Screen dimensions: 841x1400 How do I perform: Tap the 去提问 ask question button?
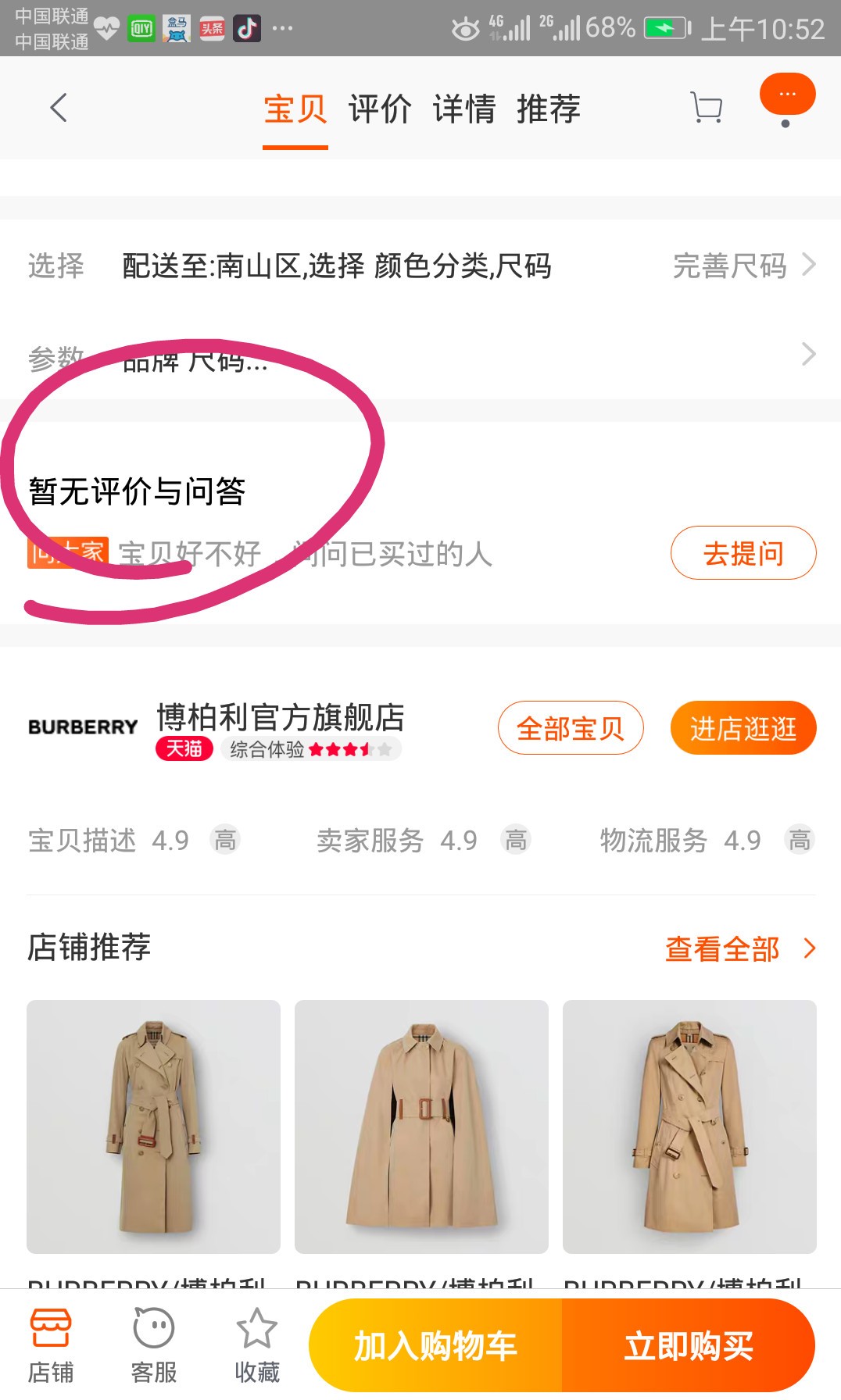pyautogui.click(x=743, y=552)
